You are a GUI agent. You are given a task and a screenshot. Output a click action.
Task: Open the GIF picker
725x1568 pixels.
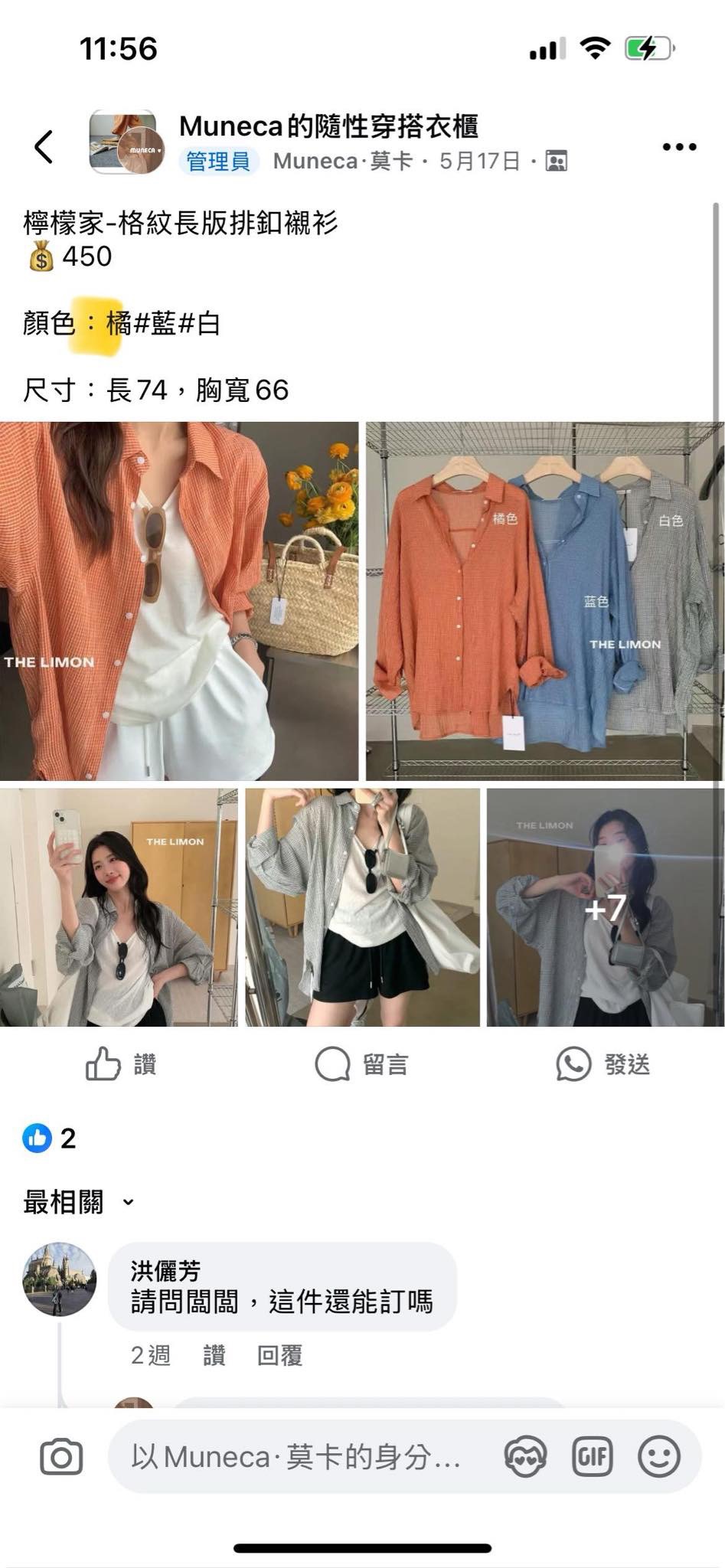click(x=593, y=1456)
